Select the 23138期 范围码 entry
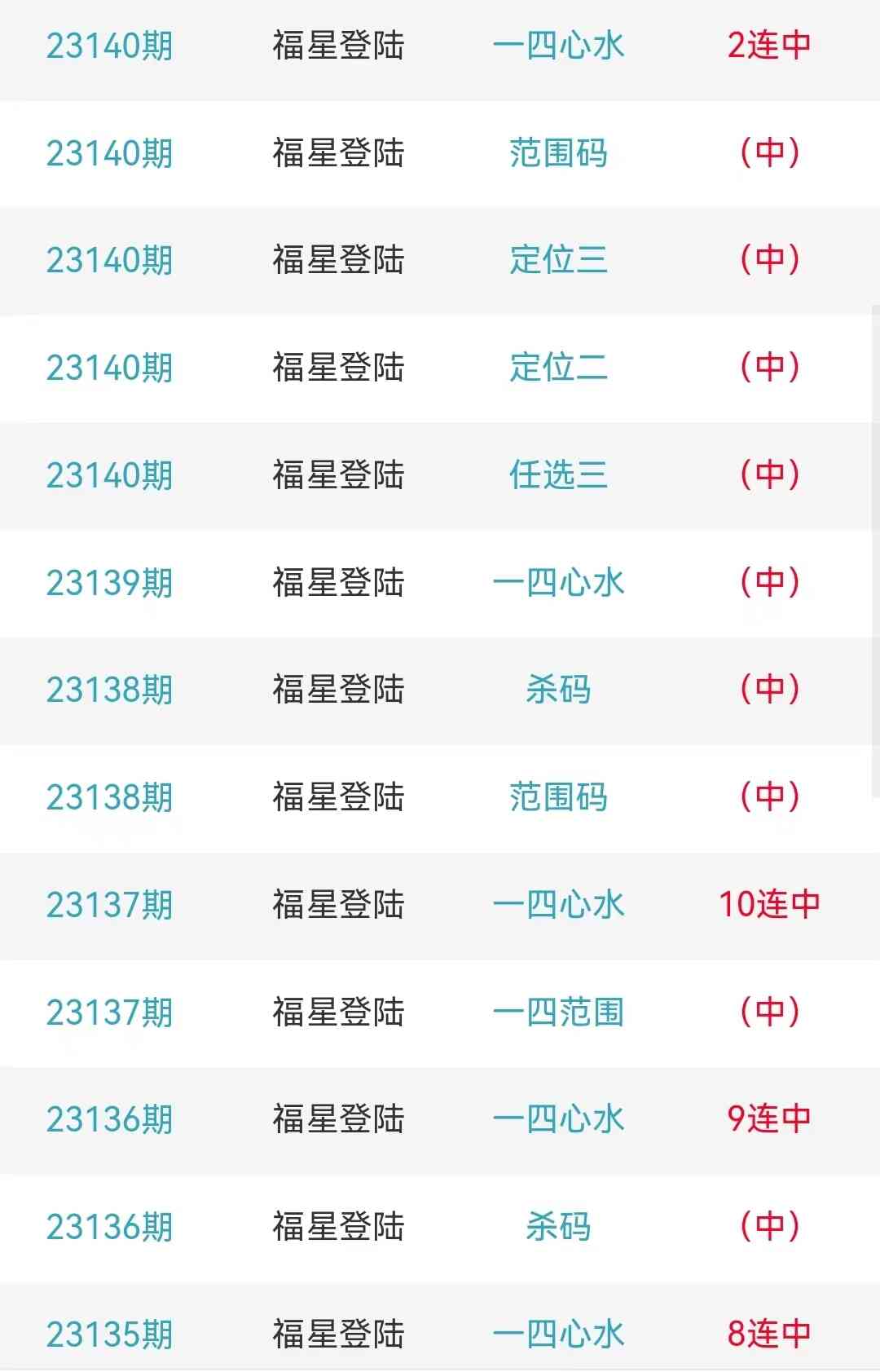 (558, 797)
